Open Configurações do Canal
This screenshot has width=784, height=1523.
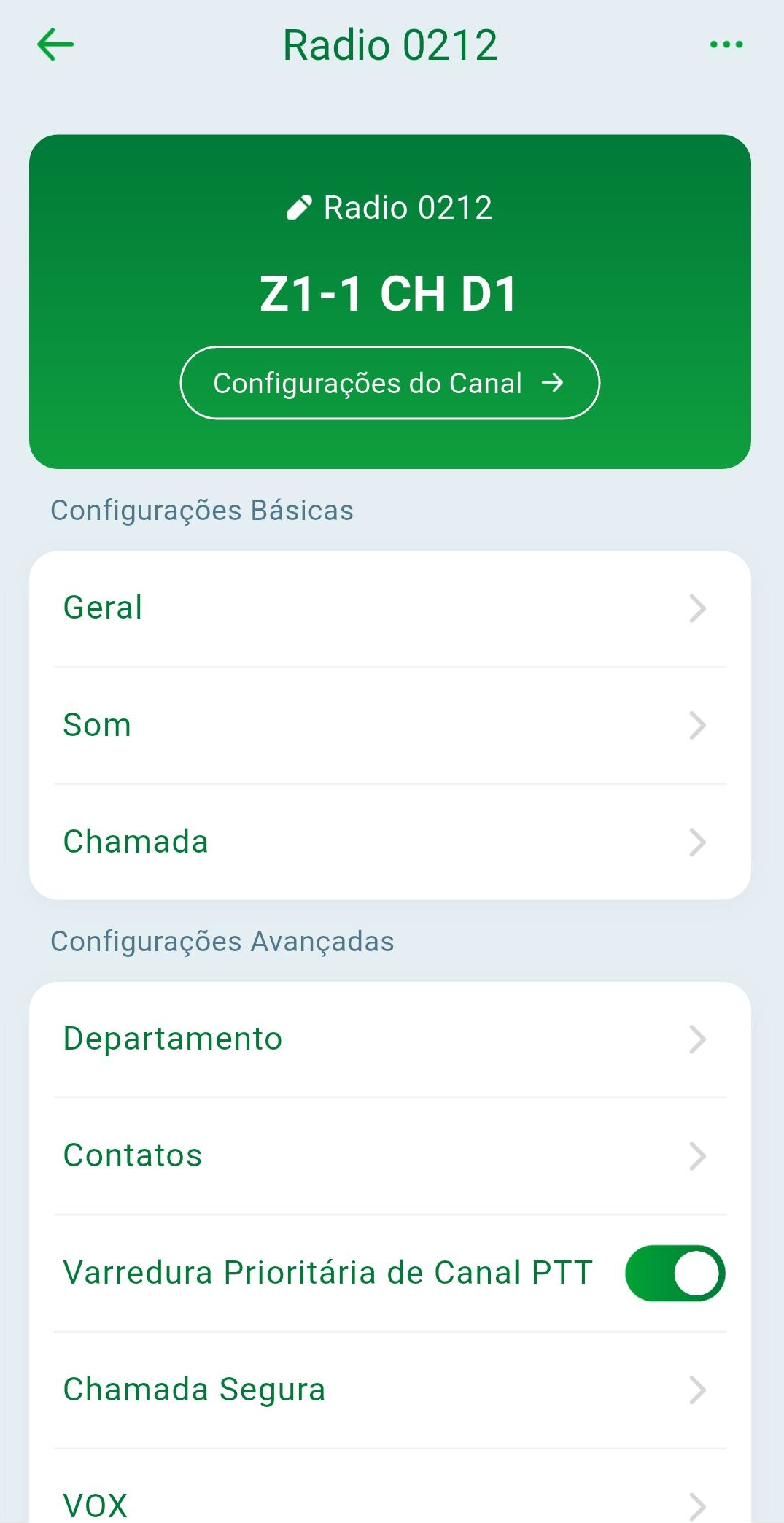point(389,383)
